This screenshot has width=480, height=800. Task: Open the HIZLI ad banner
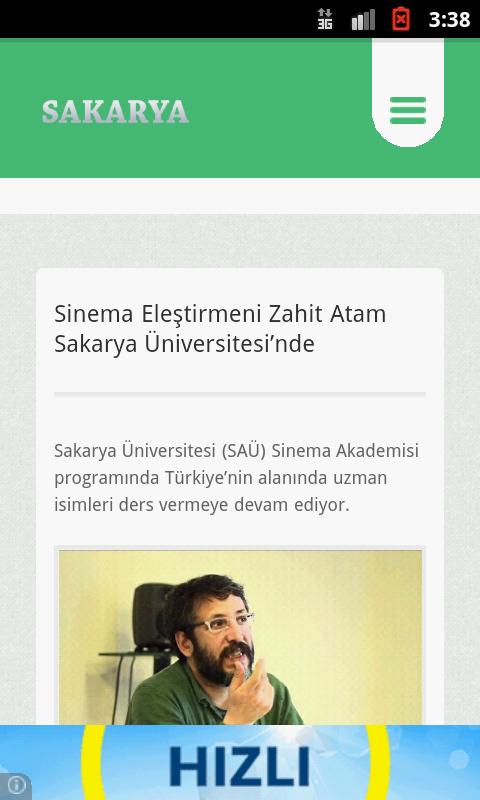tap(240, 762)
